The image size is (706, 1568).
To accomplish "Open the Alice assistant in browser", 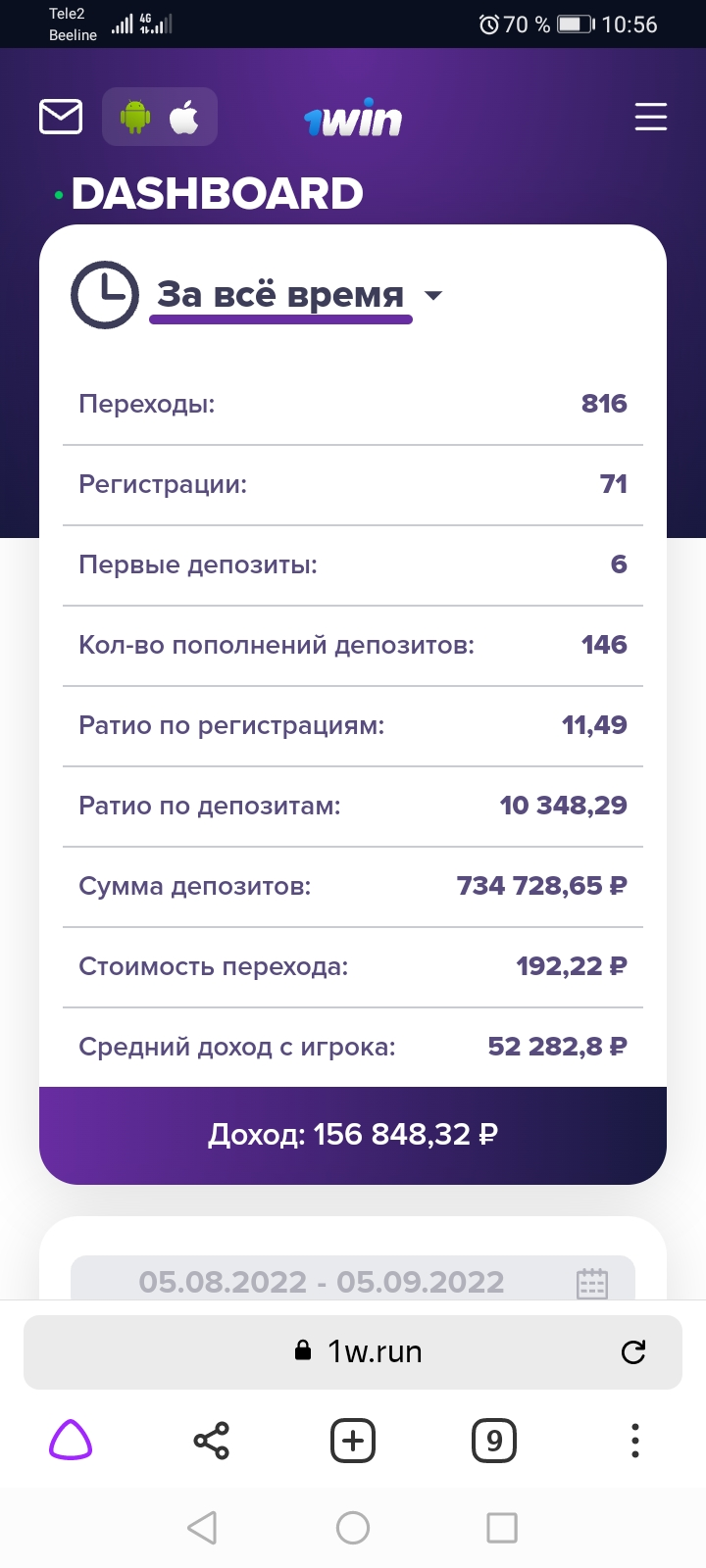I will pos(71,1441).
